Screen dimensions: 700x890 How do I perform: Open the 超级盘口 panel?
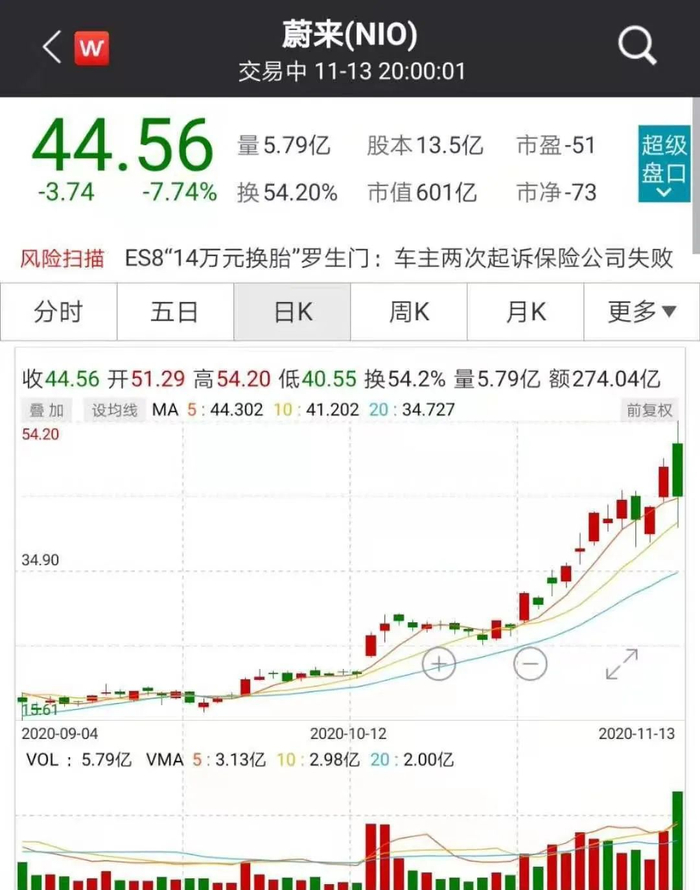pos(664,166)
